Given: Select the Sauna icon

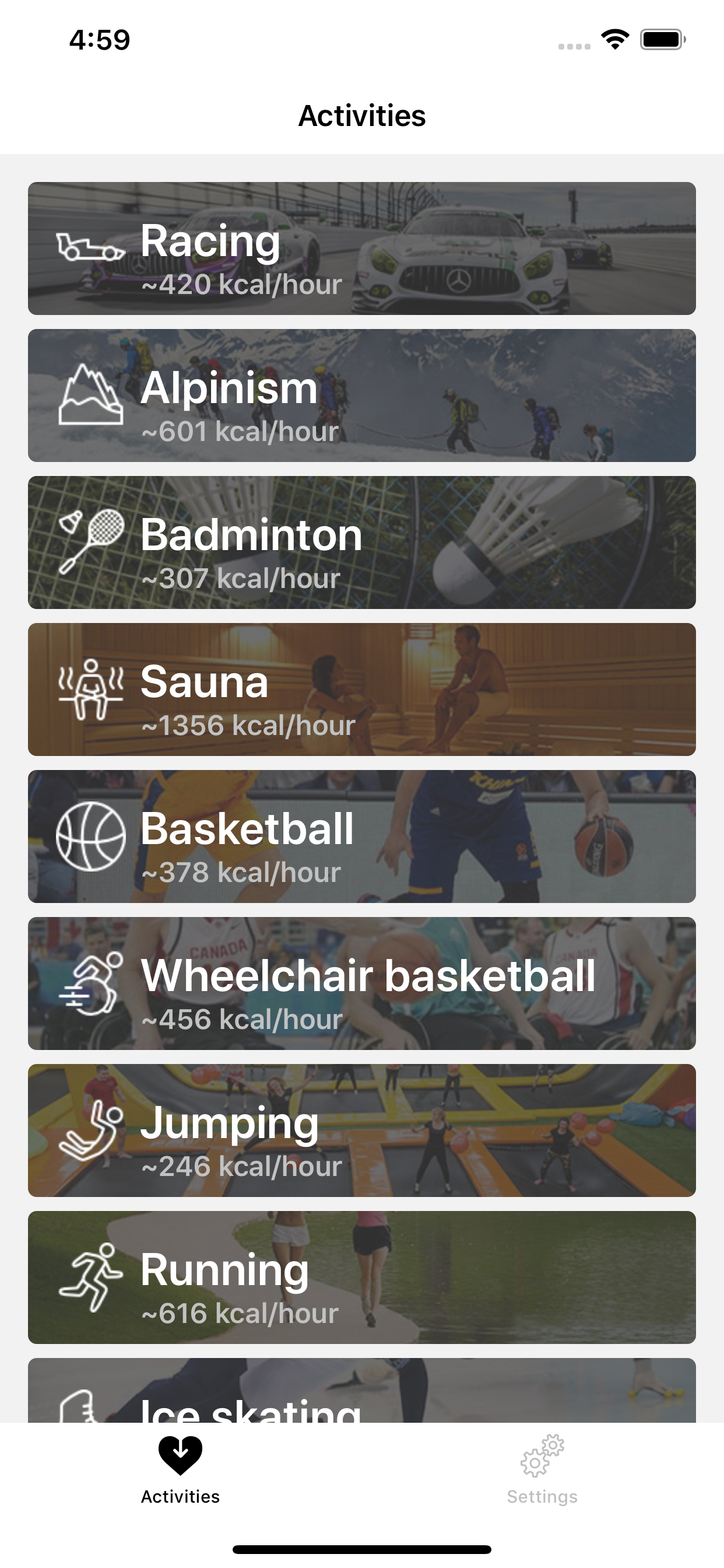Looking at the screenshot, I should [89, 689].
